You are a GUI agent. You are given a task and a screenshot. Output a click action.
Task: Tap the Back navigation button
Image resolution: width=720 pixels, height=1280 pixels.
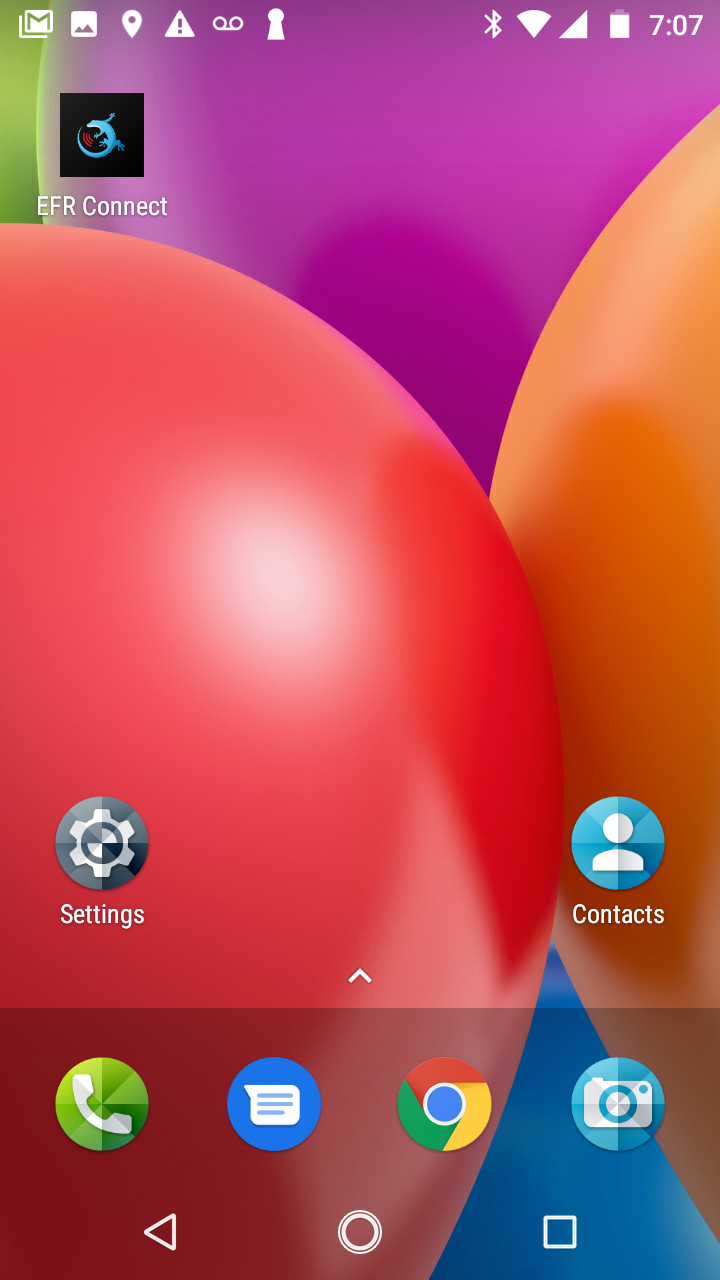pyautogui.click(x=162, y=1232)
